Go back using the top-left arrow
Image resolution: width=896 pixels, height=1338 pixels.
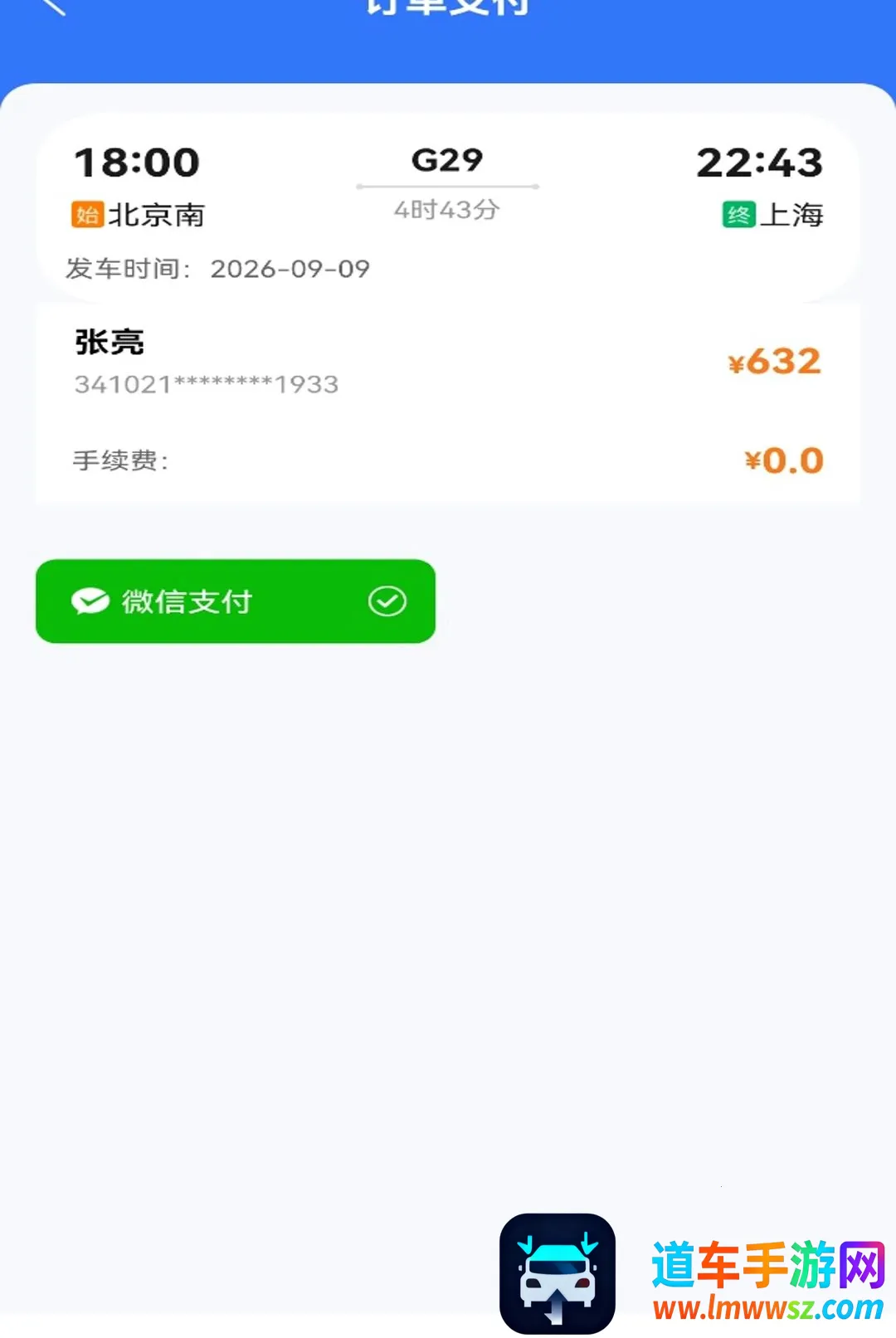click(x=52, y=7)
